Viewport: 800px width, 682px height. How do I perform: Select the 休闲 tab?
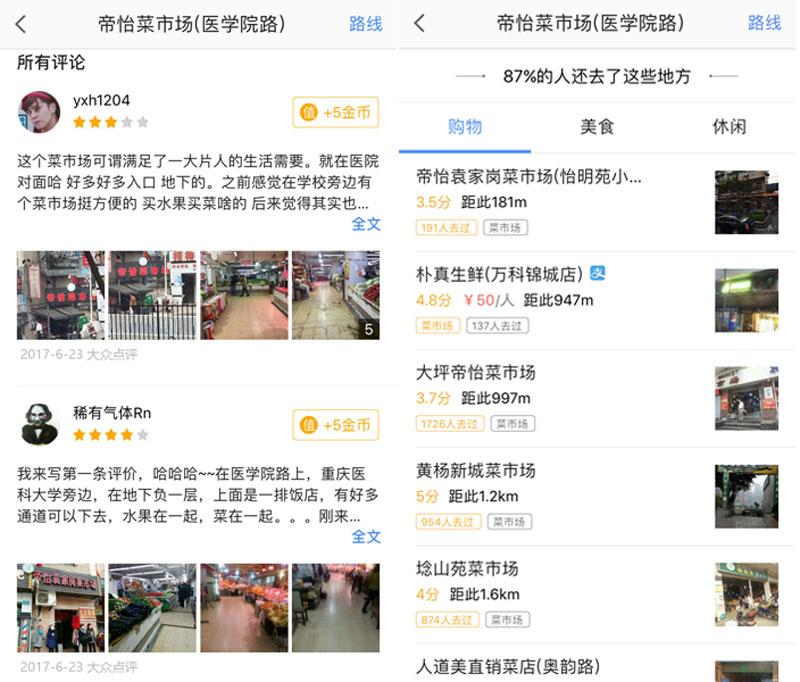(x=729, y=127)
